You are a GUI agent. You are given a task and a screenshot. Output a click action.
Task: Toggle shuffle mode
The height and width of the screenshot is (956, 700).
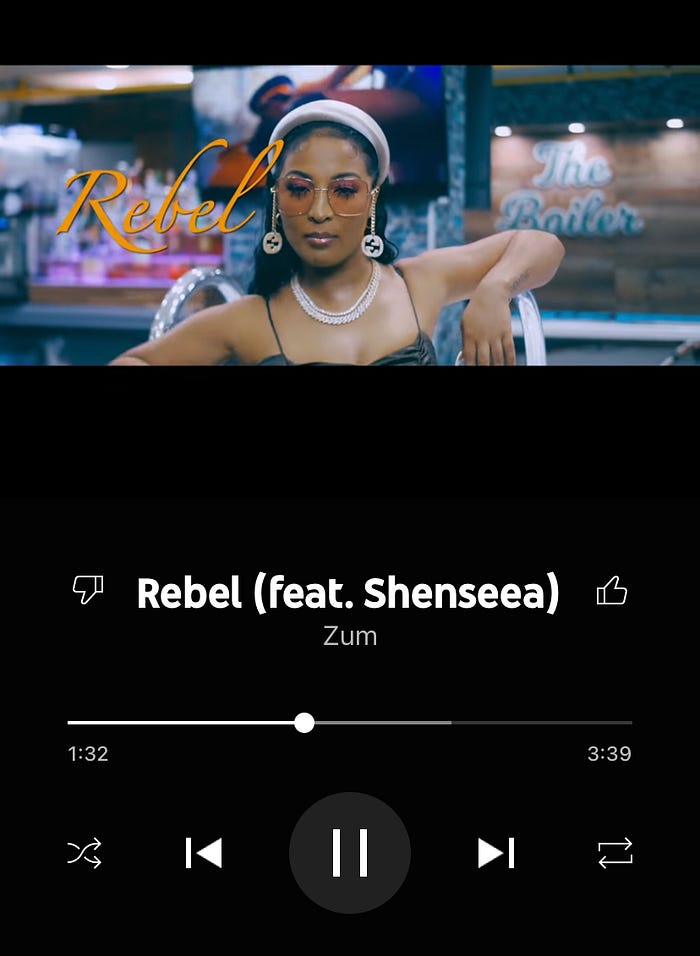point(85,852)
